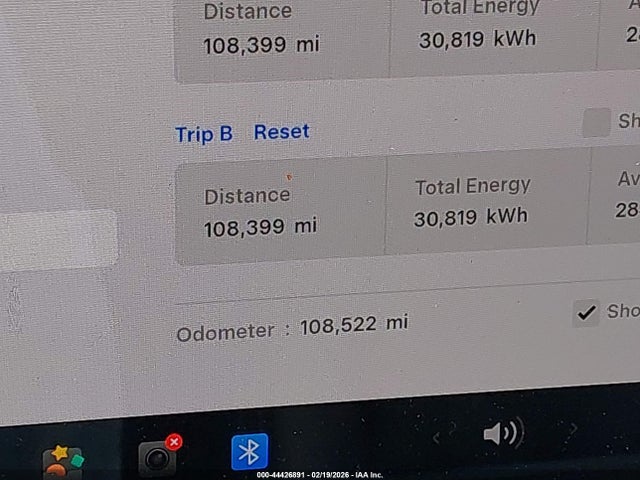This screenshot has width=640, height=480.
Task: Launch the Toybox app from the dock
Action: 63,462
